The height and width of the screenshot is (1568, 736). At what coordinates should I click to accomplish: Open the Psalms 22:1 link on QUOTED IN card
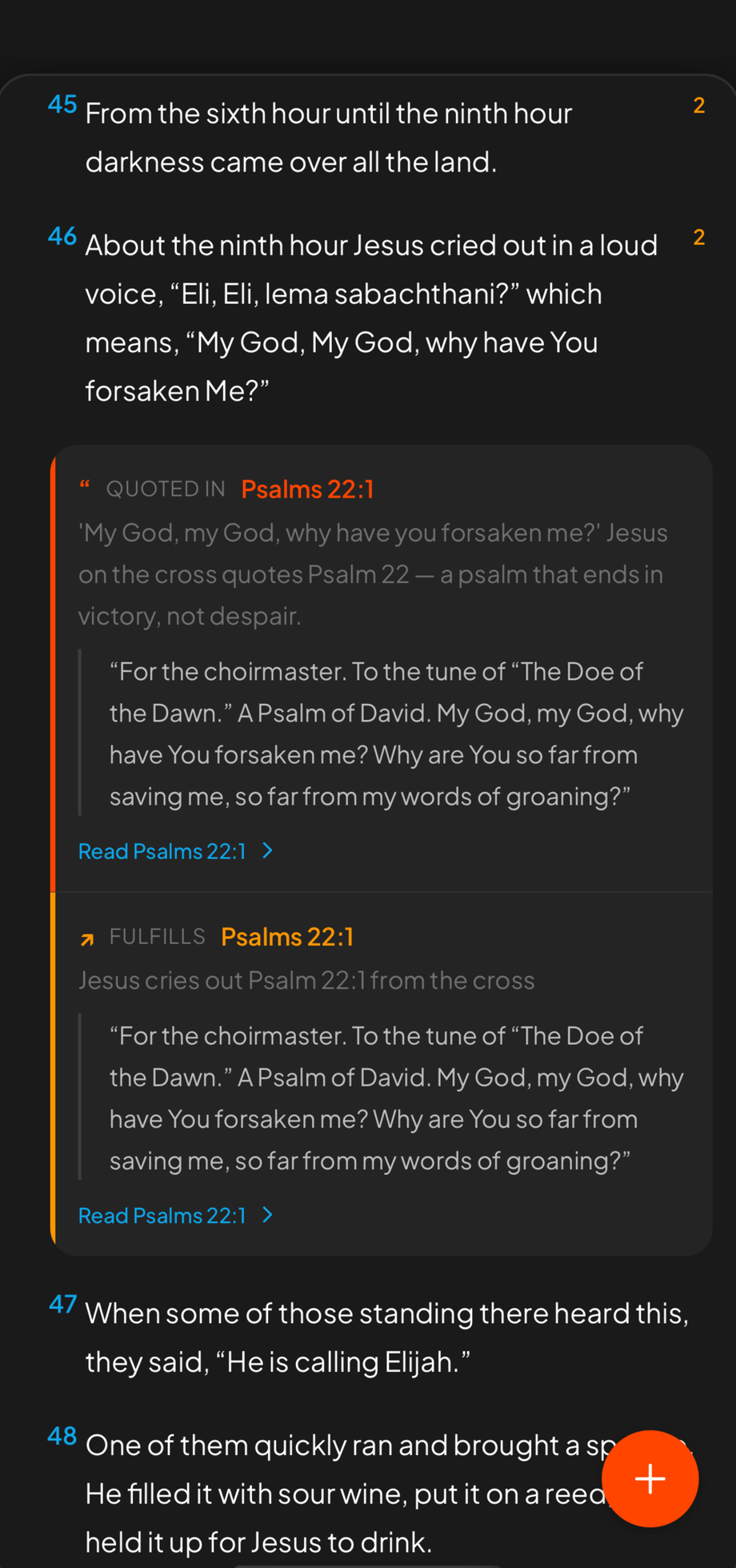click(308, 489)
